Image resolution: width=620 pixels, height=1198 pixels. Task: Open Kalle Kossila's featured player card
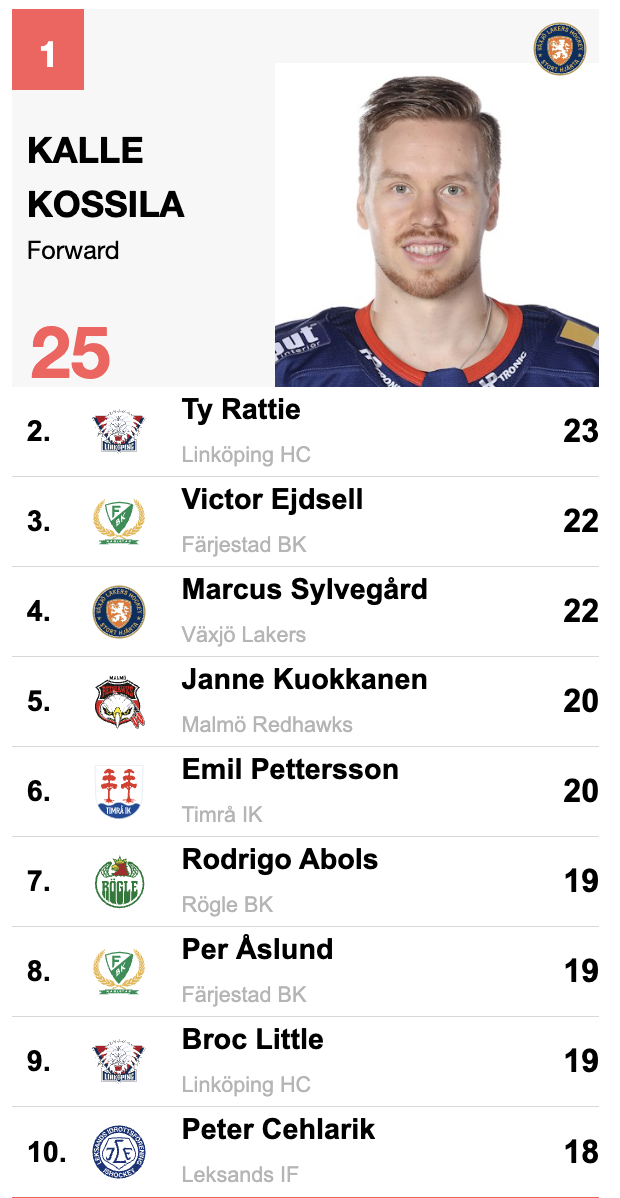pyautogui.click(x=305, y=200)
